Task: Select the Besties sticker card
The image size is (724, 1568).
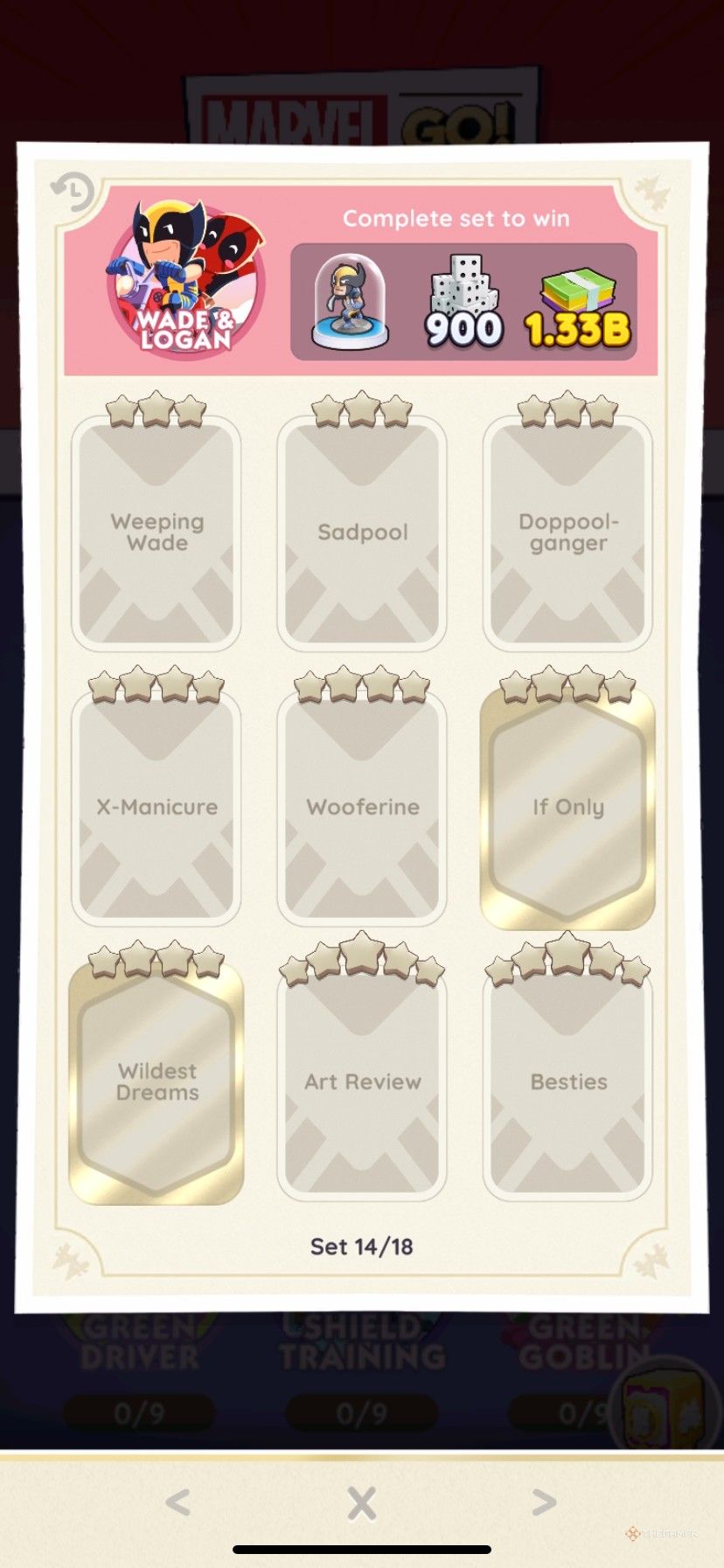Action: point(567,1081)
